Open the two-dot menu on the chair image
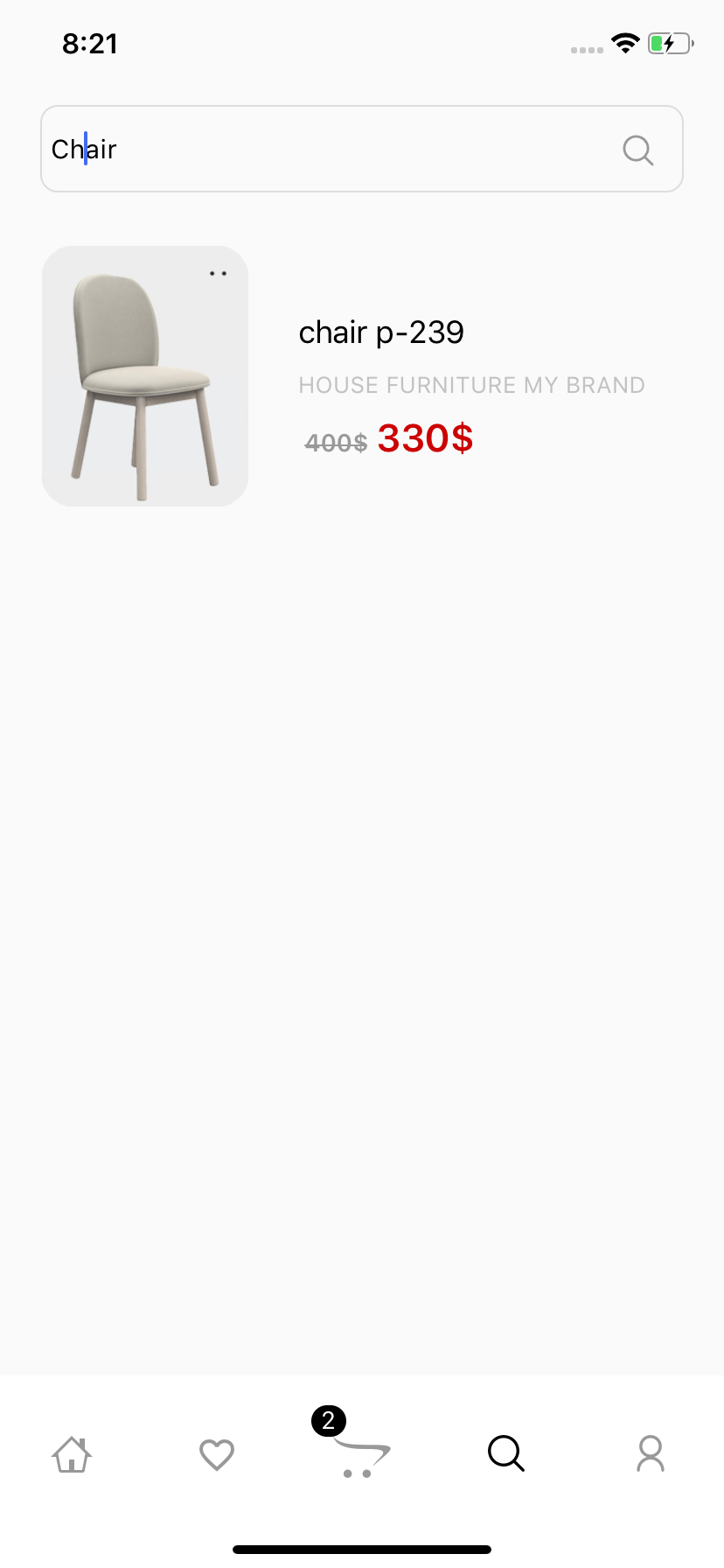Screen dimensions: 724x1568 [218, 274]
